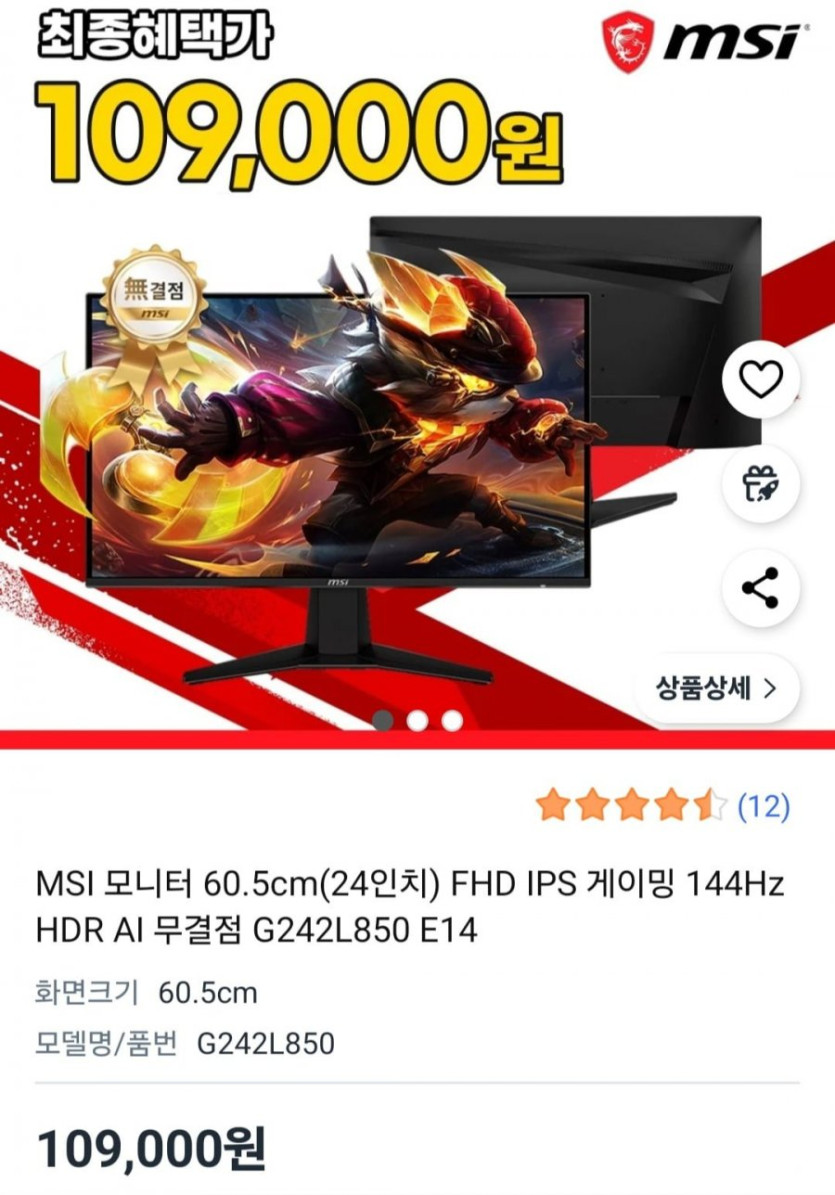The width and height of the screenshot is (835, 1195).
Task: Open 상품상세 product details
Action: point(715,687)
